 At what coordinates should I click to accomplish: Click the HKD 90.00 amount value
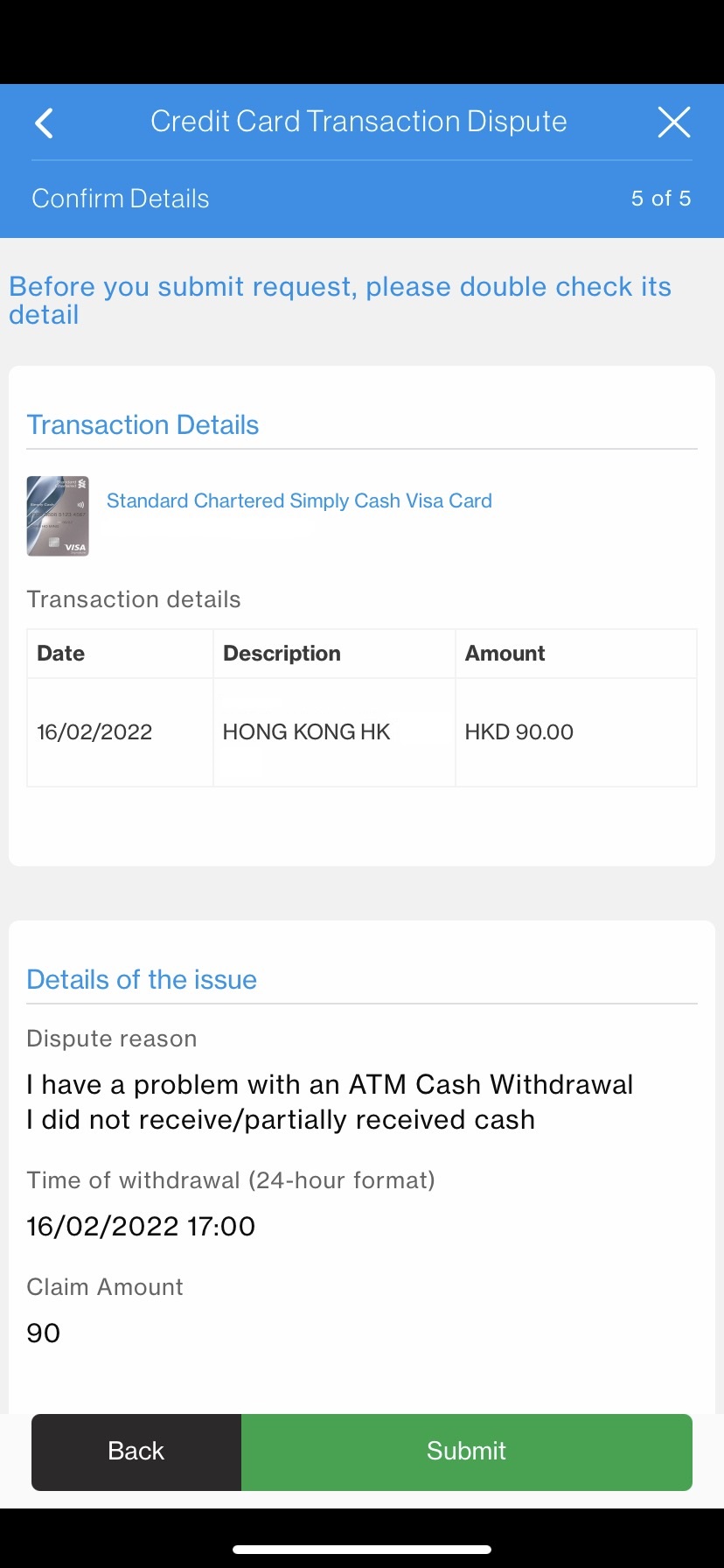click(x=519, y=732)
